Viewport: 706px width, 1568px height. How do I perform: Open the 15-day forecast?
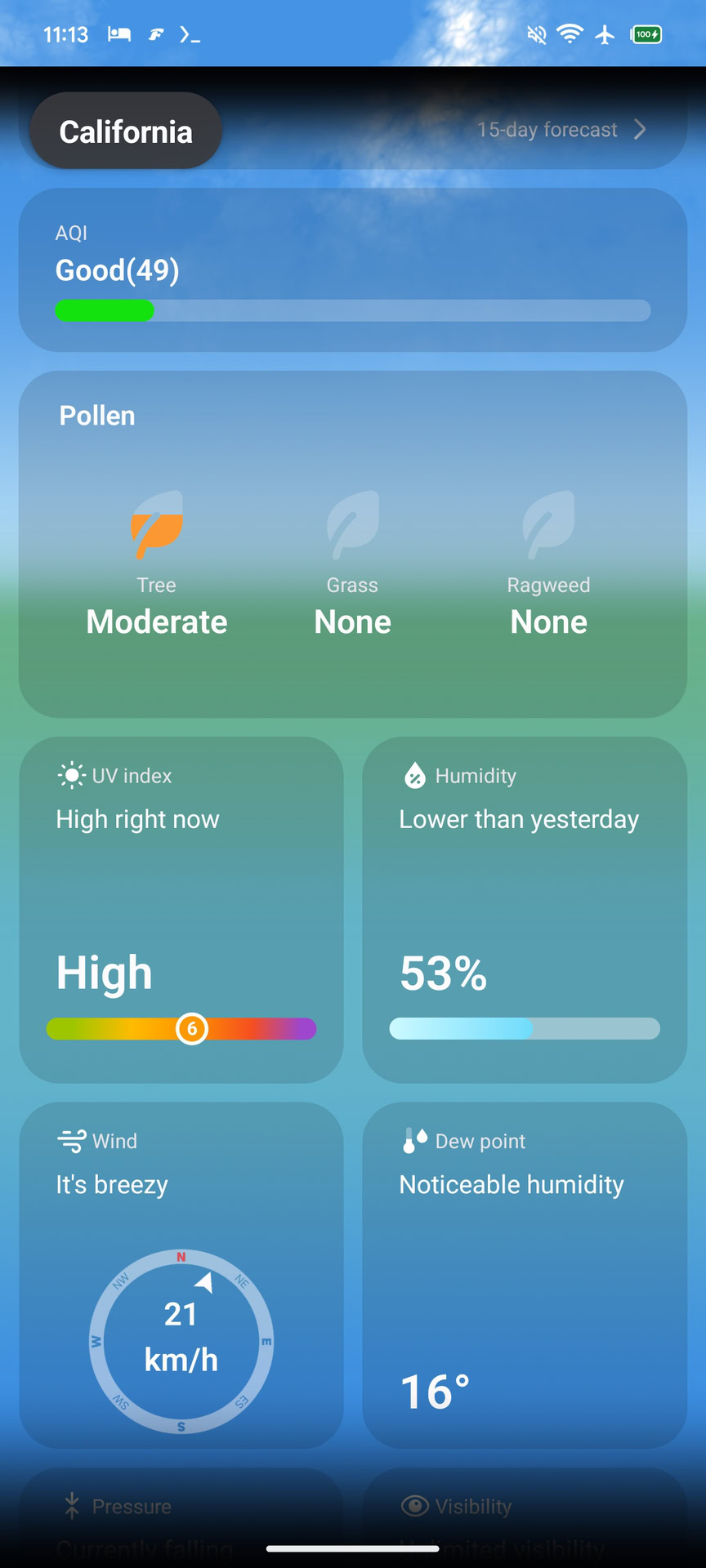click(547, 129)
